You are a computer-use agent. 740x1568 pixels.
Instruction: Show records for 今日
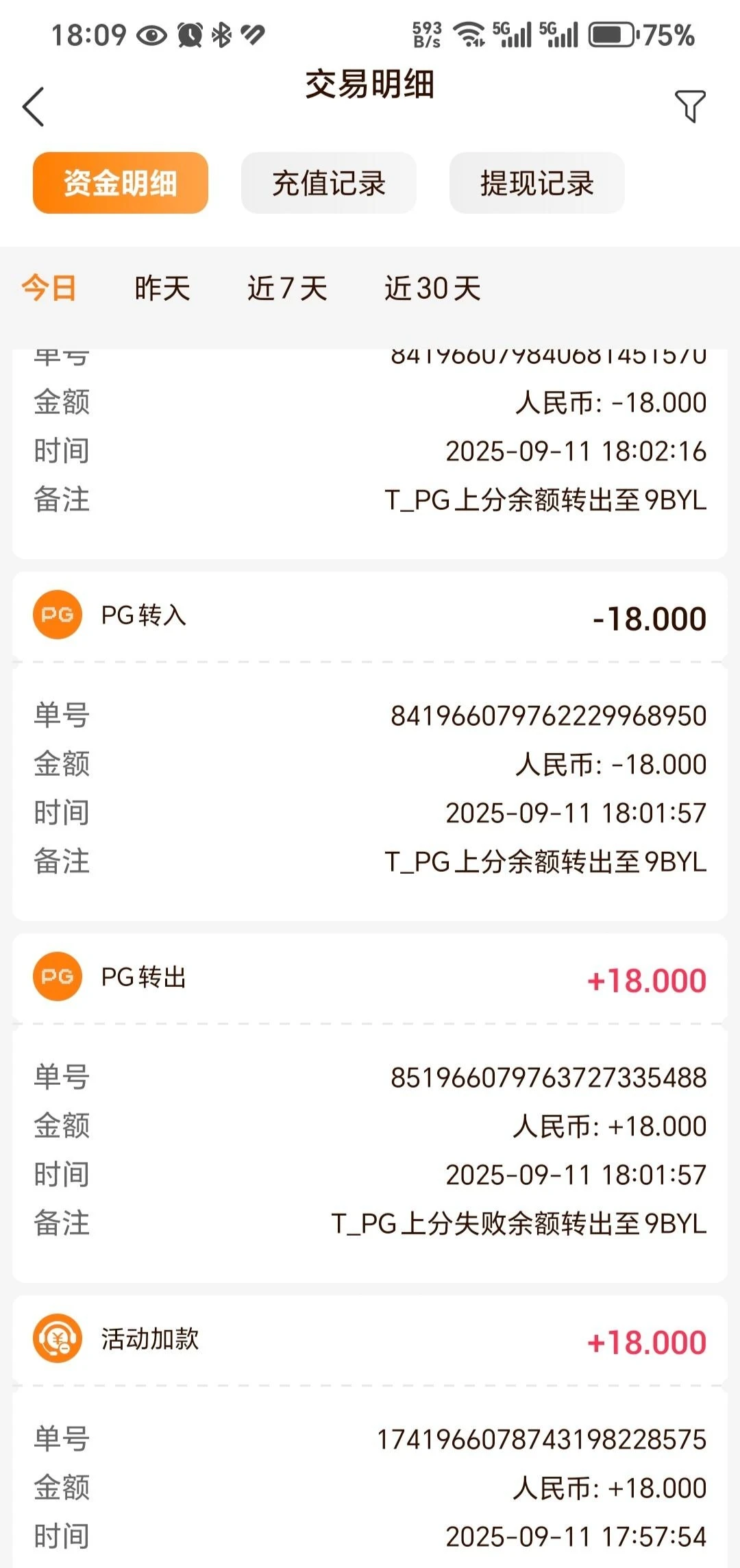click(49, 289)
